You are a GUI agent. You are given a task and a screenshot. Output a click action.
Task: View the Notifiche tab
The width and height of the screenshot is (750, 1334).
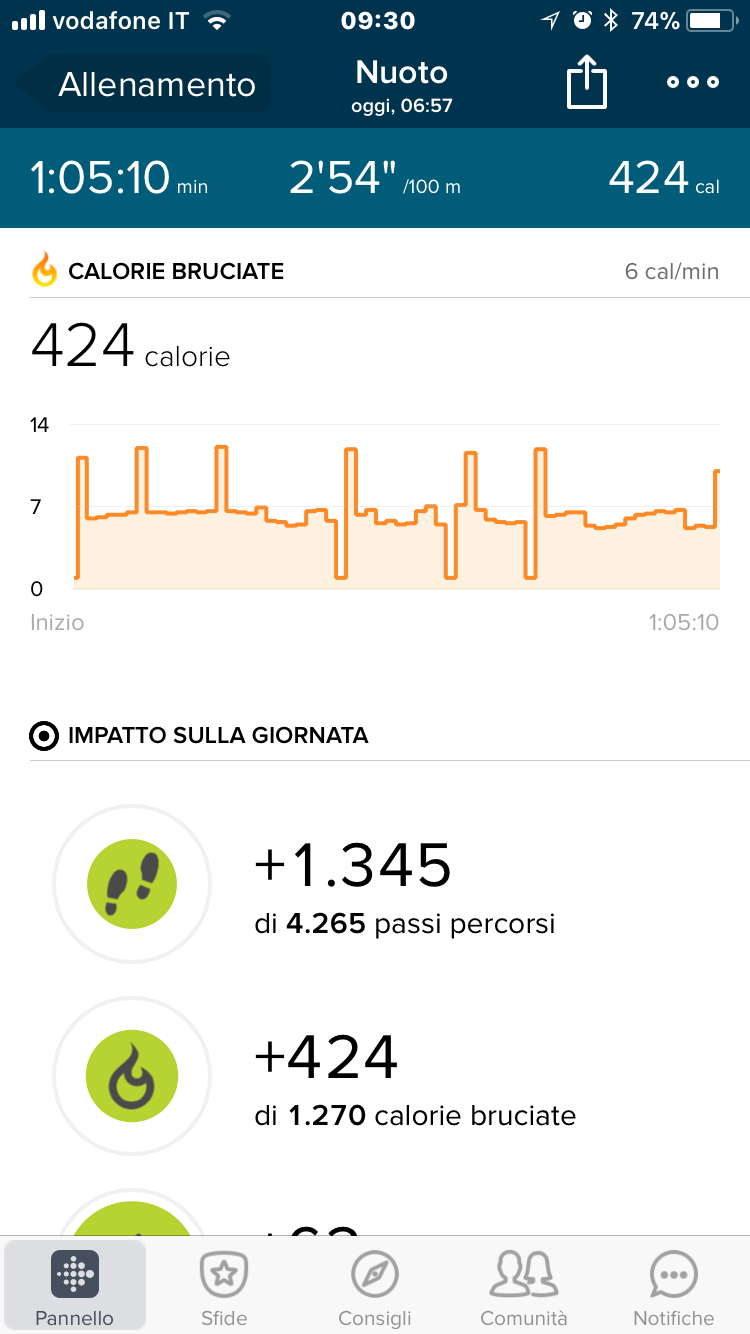(674, 1287)
